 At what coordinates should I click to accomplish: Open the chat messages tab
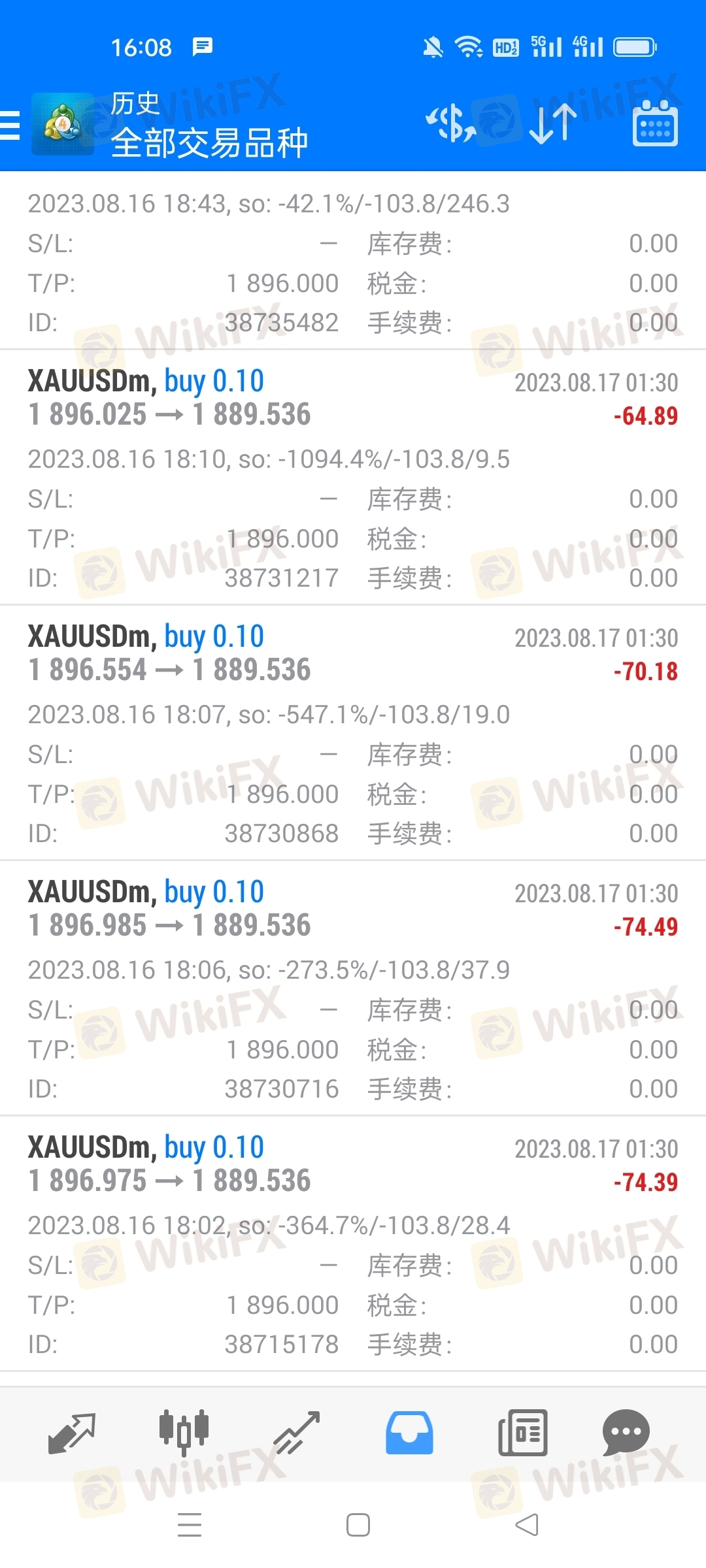[x=626, y=1433]
